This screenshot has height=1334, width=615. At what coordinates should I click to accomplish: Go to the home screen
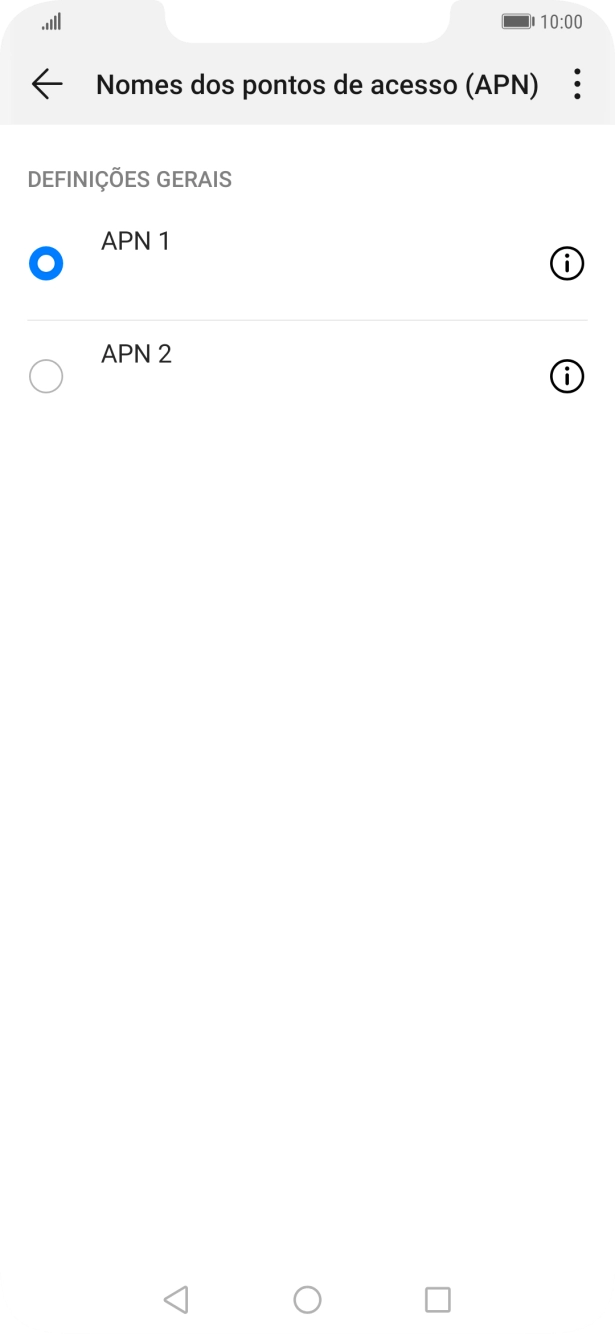307,1299
